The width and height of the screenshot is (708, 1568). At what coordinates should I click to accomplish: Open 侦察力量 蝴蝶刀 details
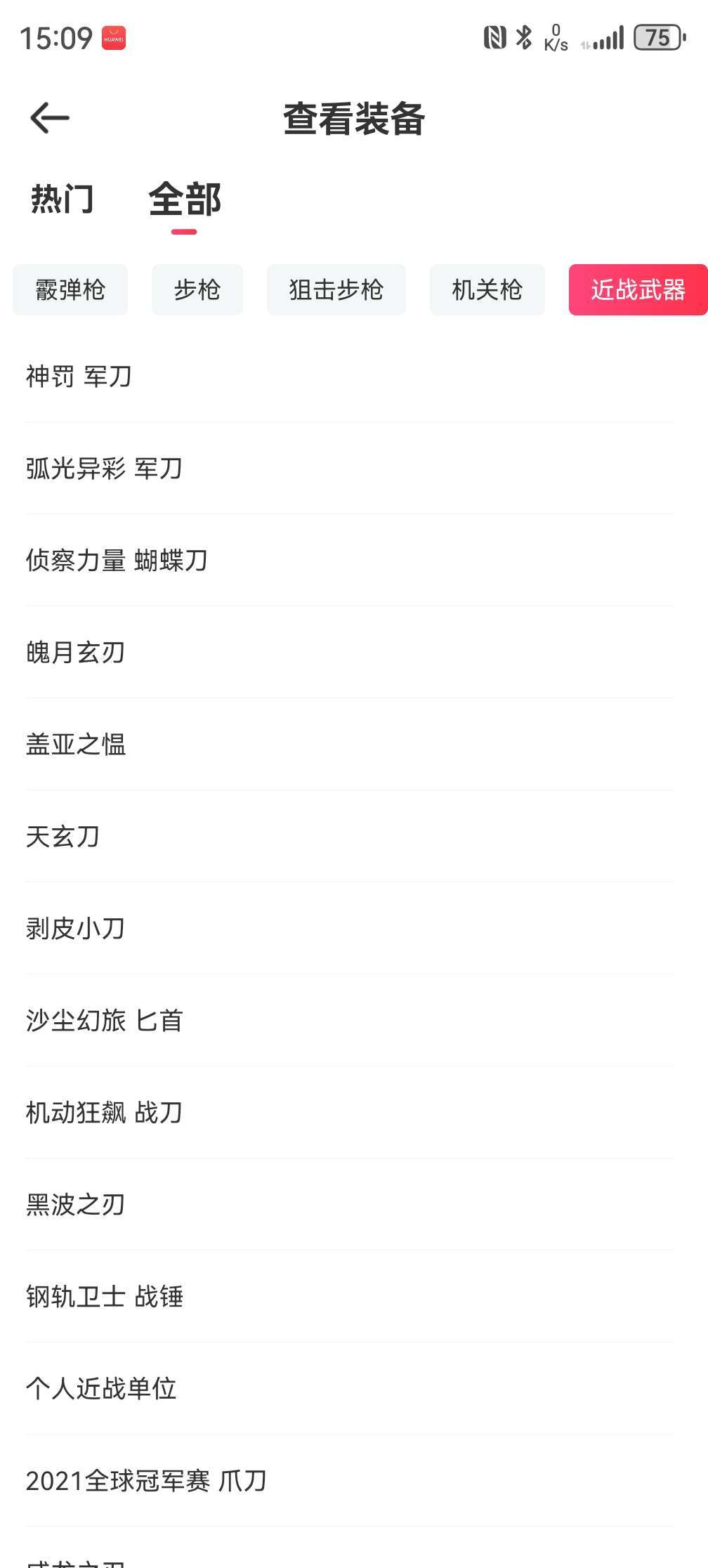point(117,561)
